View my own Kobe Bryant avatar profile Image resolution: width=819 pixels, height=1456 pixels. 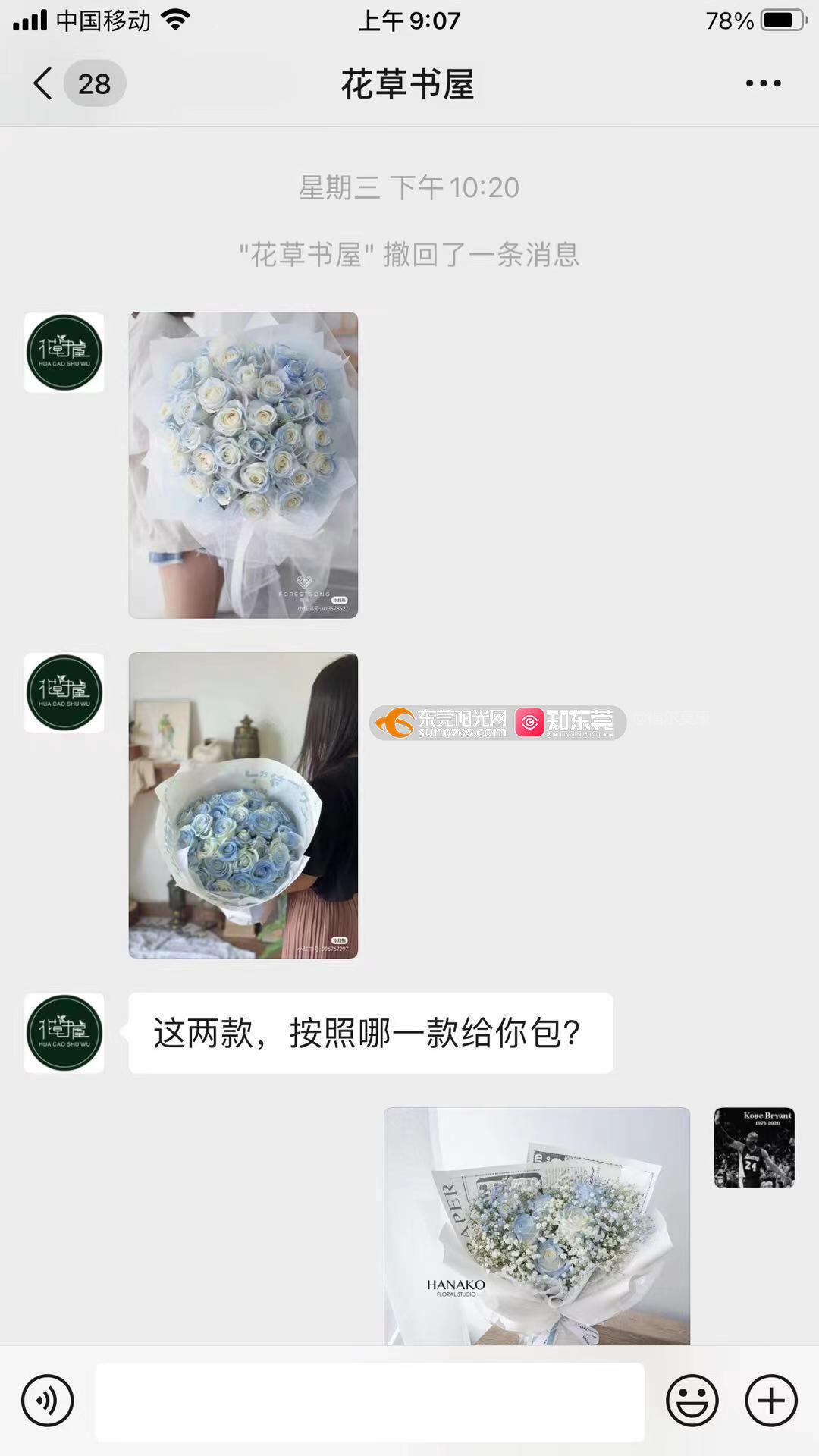click(754, 1147)
